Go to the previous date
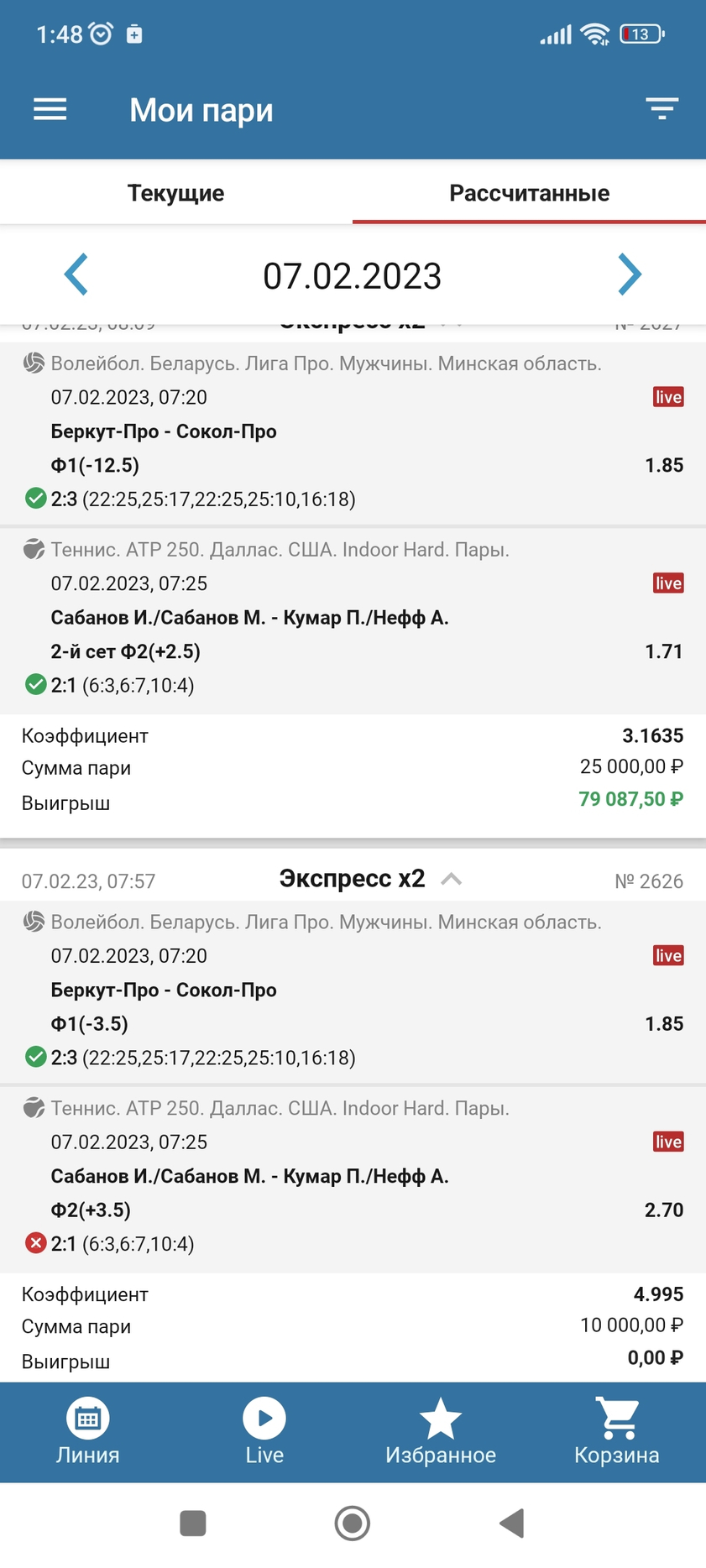 [x=76, y=274]
